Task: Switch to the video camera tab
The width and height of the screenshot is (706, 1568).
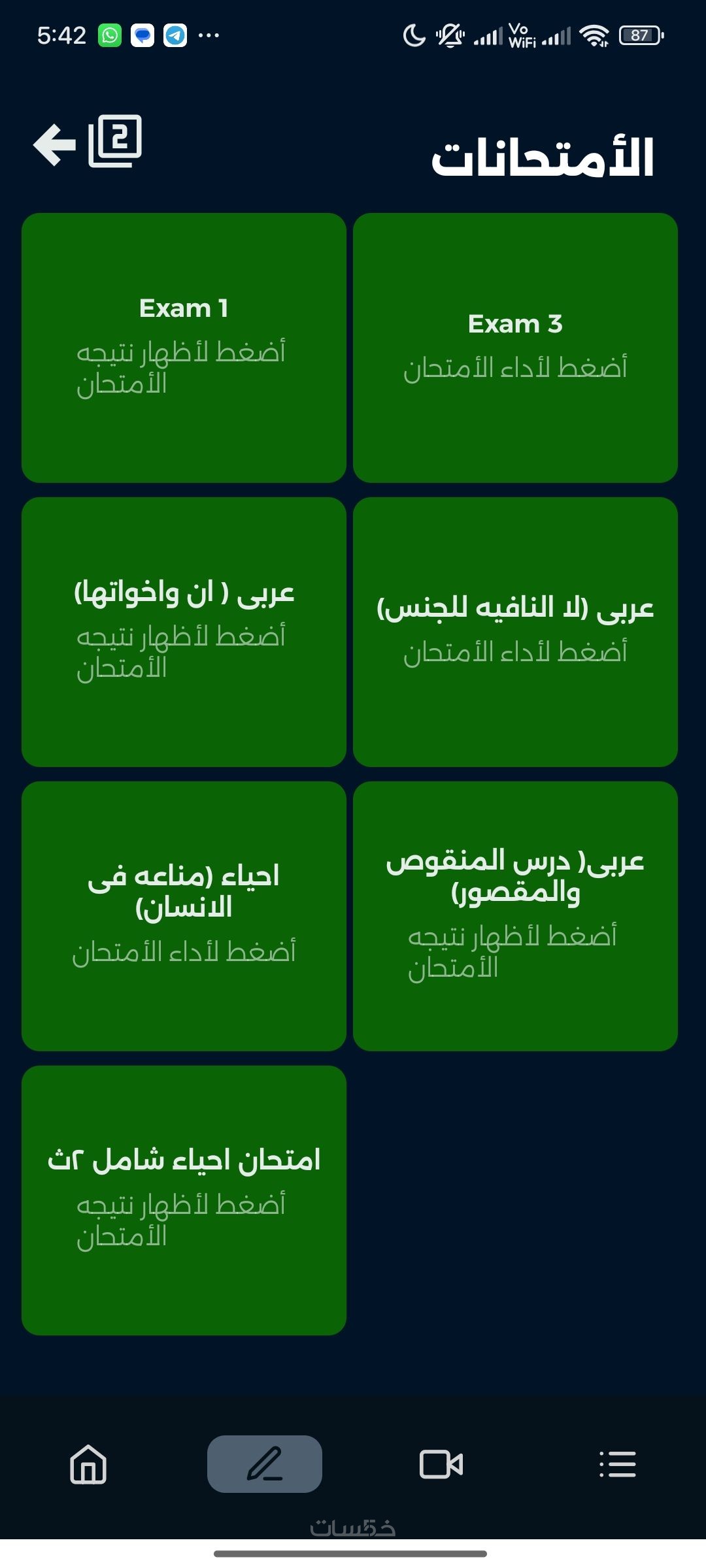Action: tap(441, 1464)
